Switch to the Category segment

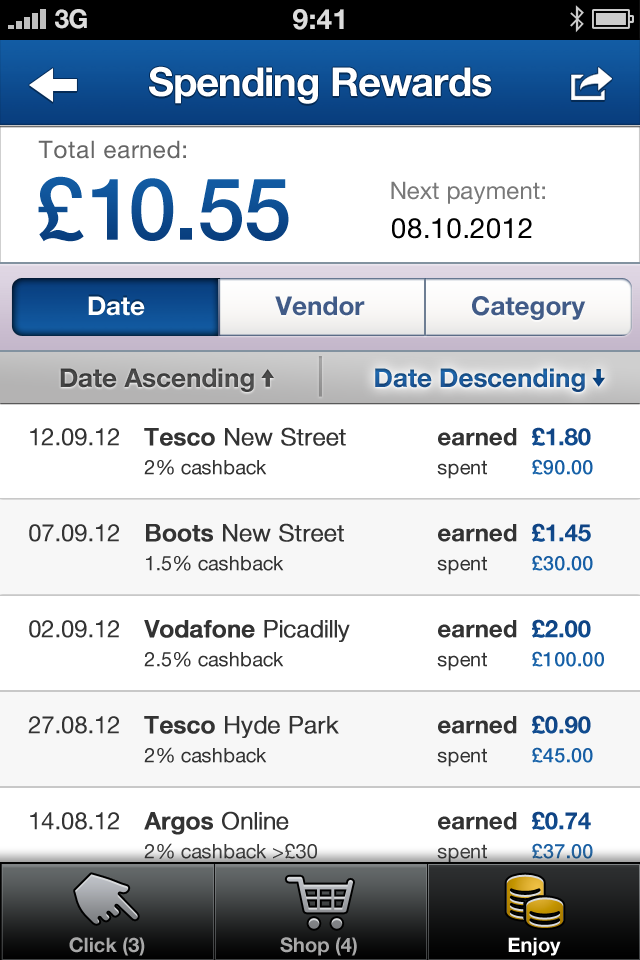click(x=528, y=307)
